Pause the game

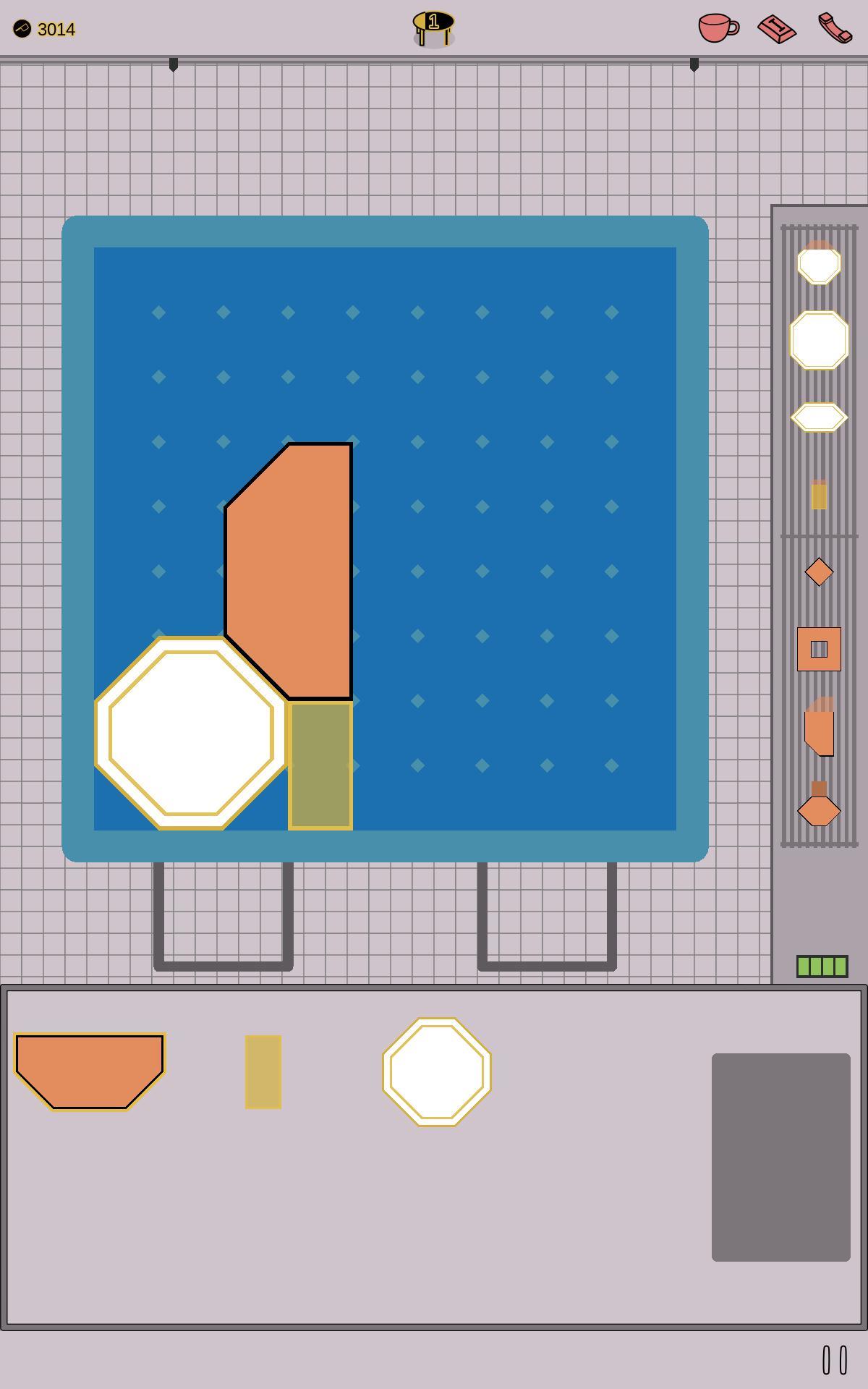(834, 1360)
